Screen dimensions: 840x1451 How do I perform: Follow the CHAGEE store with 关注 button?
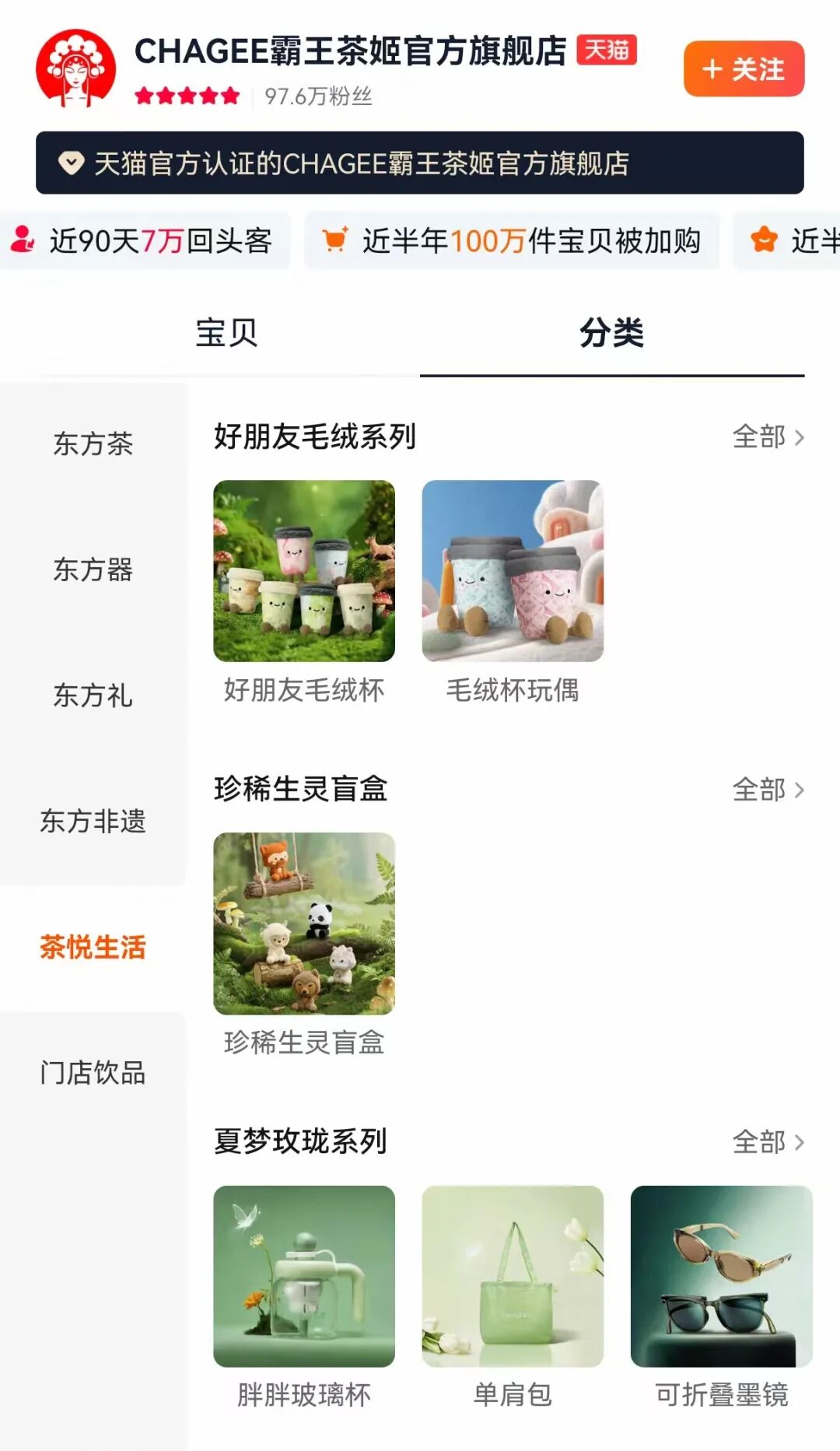(744, 69)
